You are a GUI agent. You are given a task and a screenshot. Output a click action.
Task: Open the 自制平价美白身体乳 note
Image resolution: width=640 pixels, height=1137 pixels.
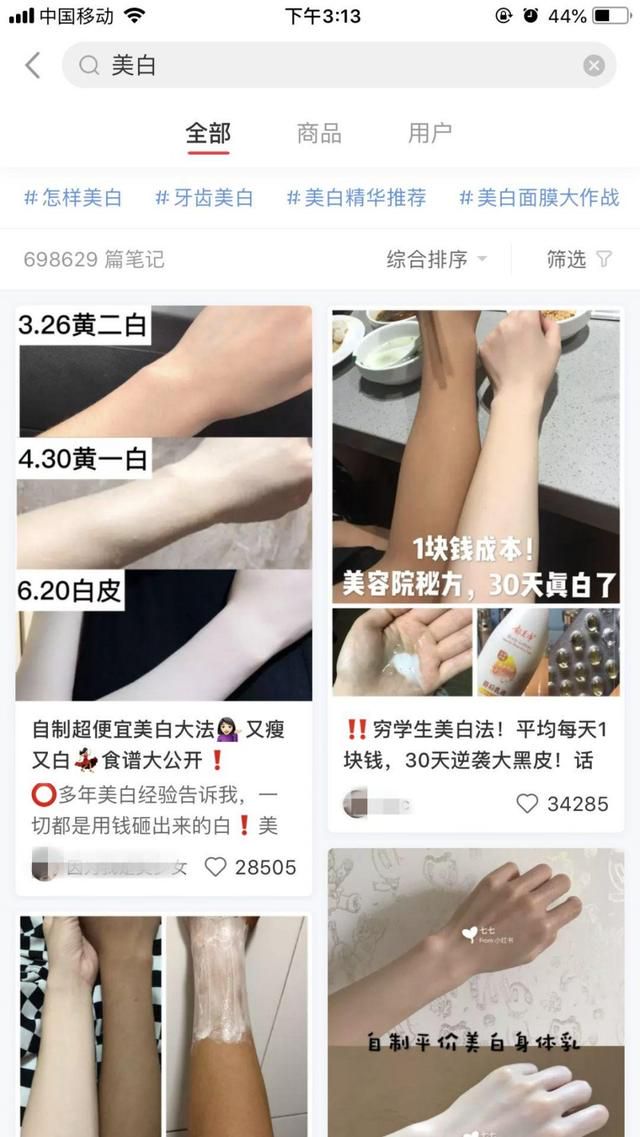point(474,990)
